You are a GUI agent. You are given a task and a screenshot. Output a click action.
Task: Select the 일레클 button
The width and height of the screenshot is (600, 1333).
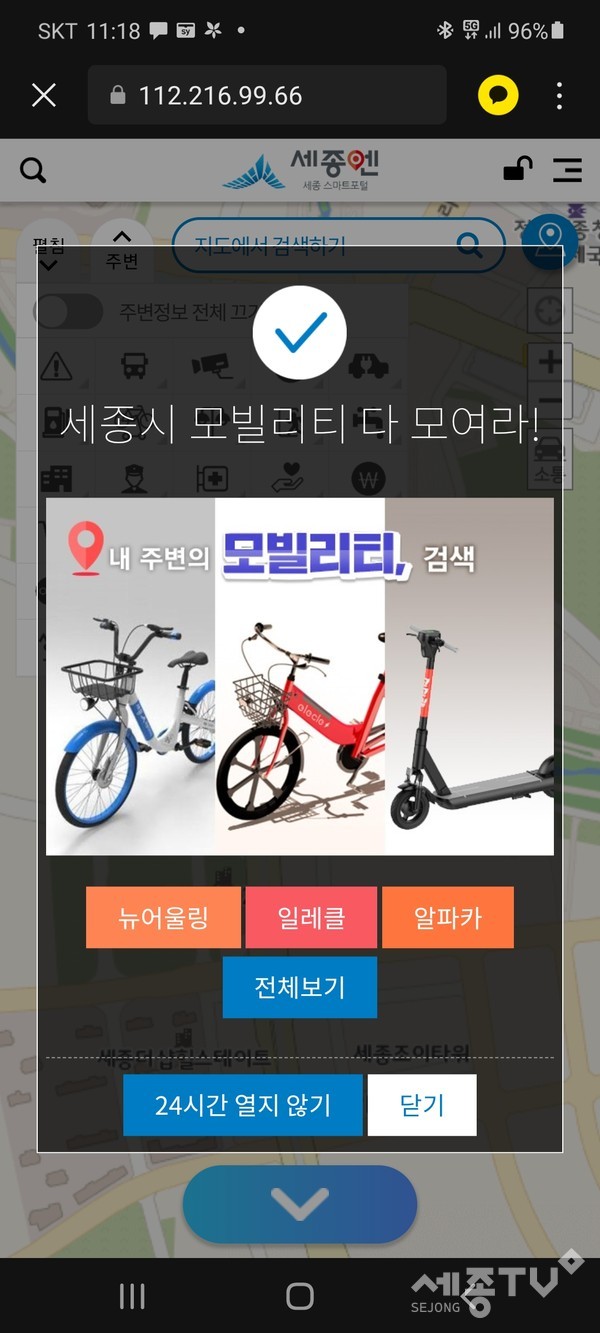(311, 918)
